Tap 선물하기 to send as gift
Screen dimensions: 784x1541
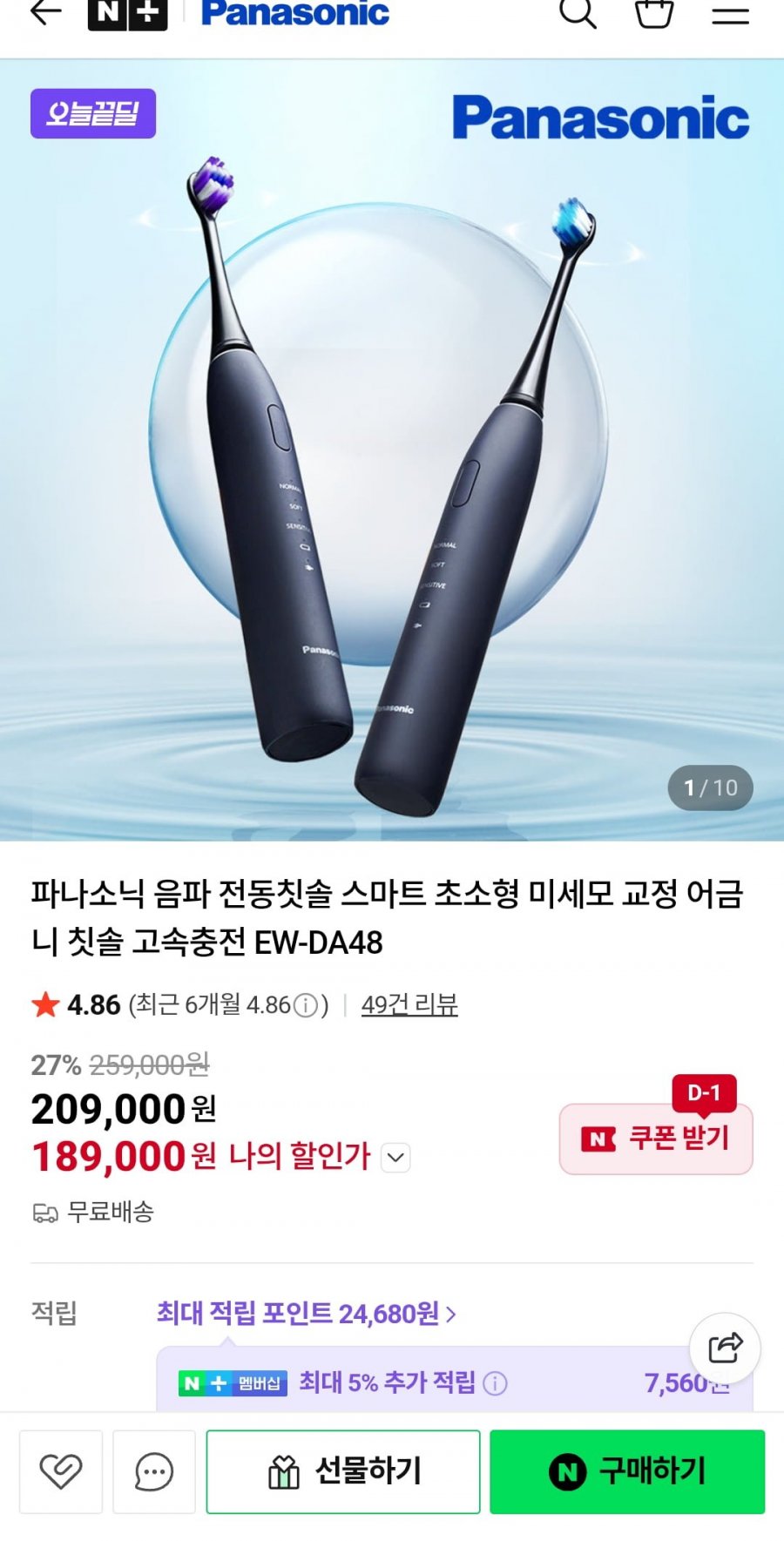point(343,1471)
